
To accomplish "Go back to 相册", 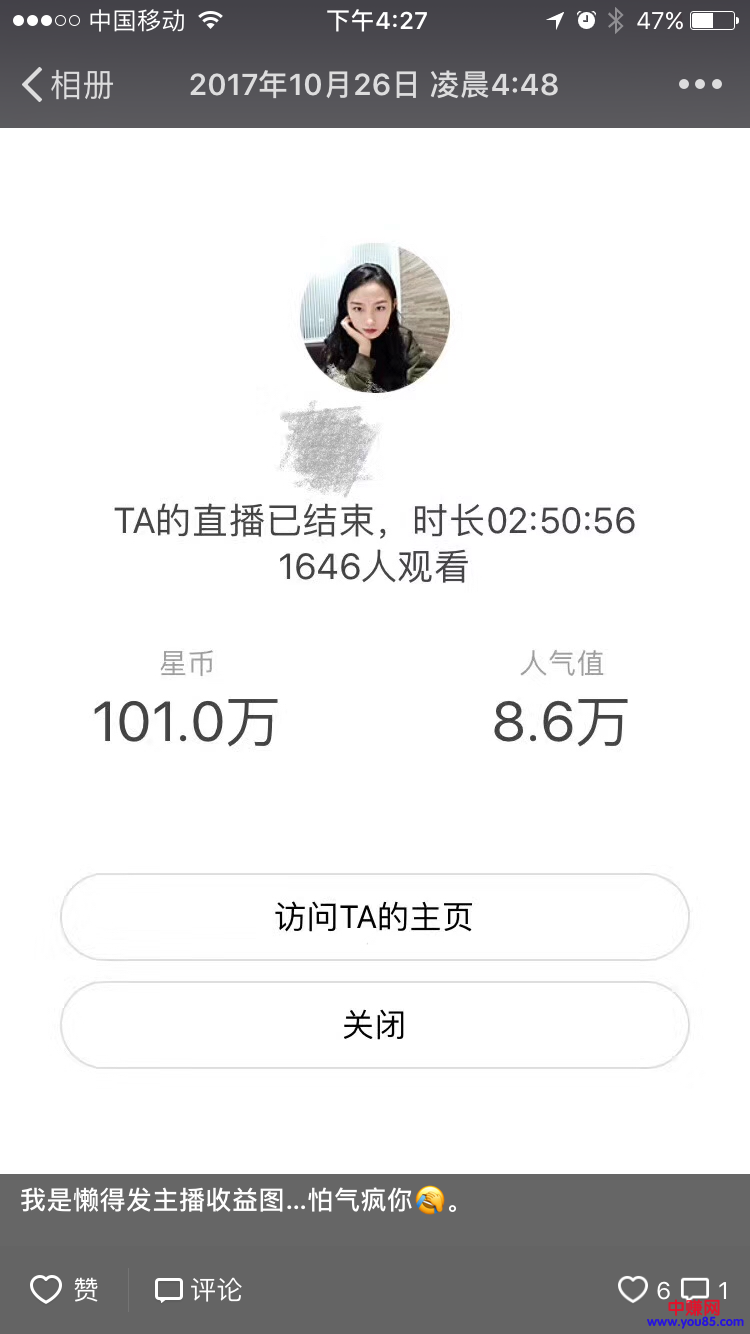I will (67, 85).
